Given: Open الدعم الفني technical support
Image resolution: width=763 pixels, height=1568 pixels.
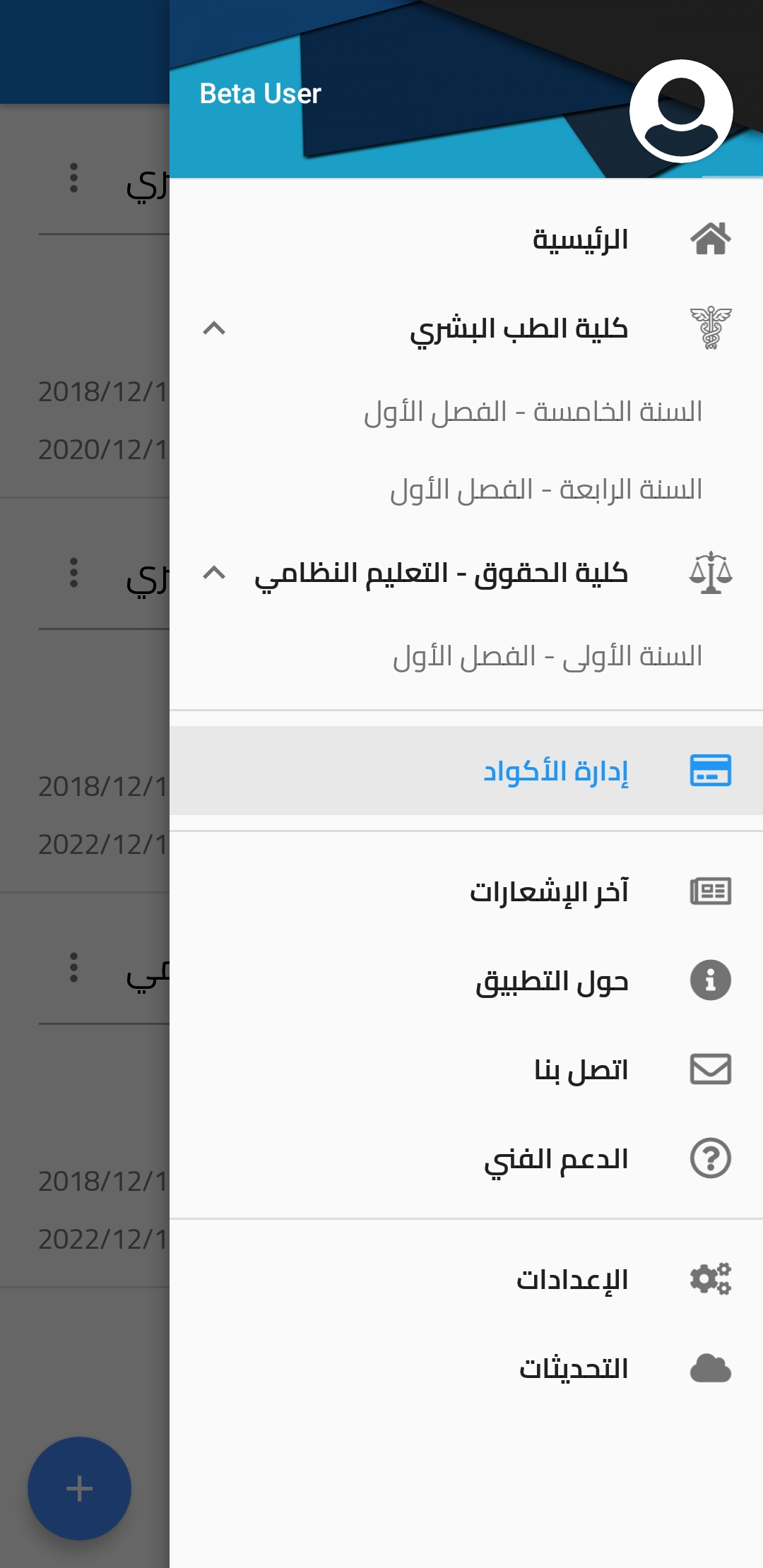Looking at the screenshot, I should click(x=556, y=1159).
